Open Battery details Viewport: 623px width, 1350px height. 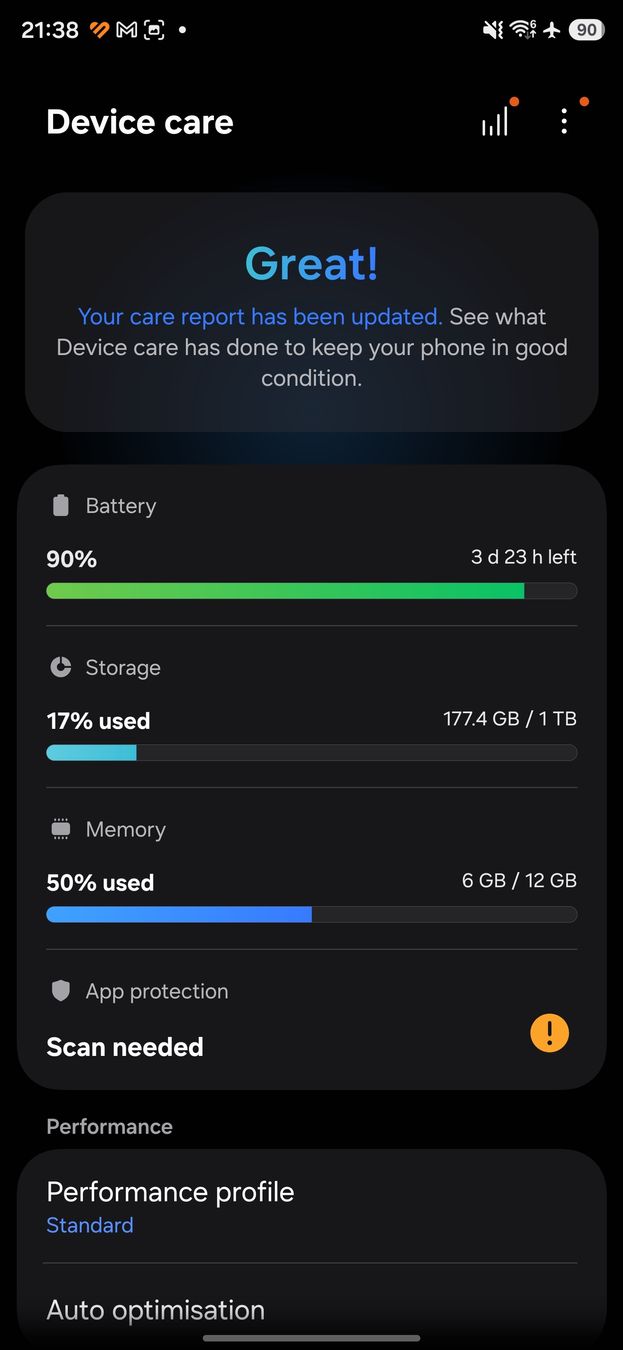312,546
